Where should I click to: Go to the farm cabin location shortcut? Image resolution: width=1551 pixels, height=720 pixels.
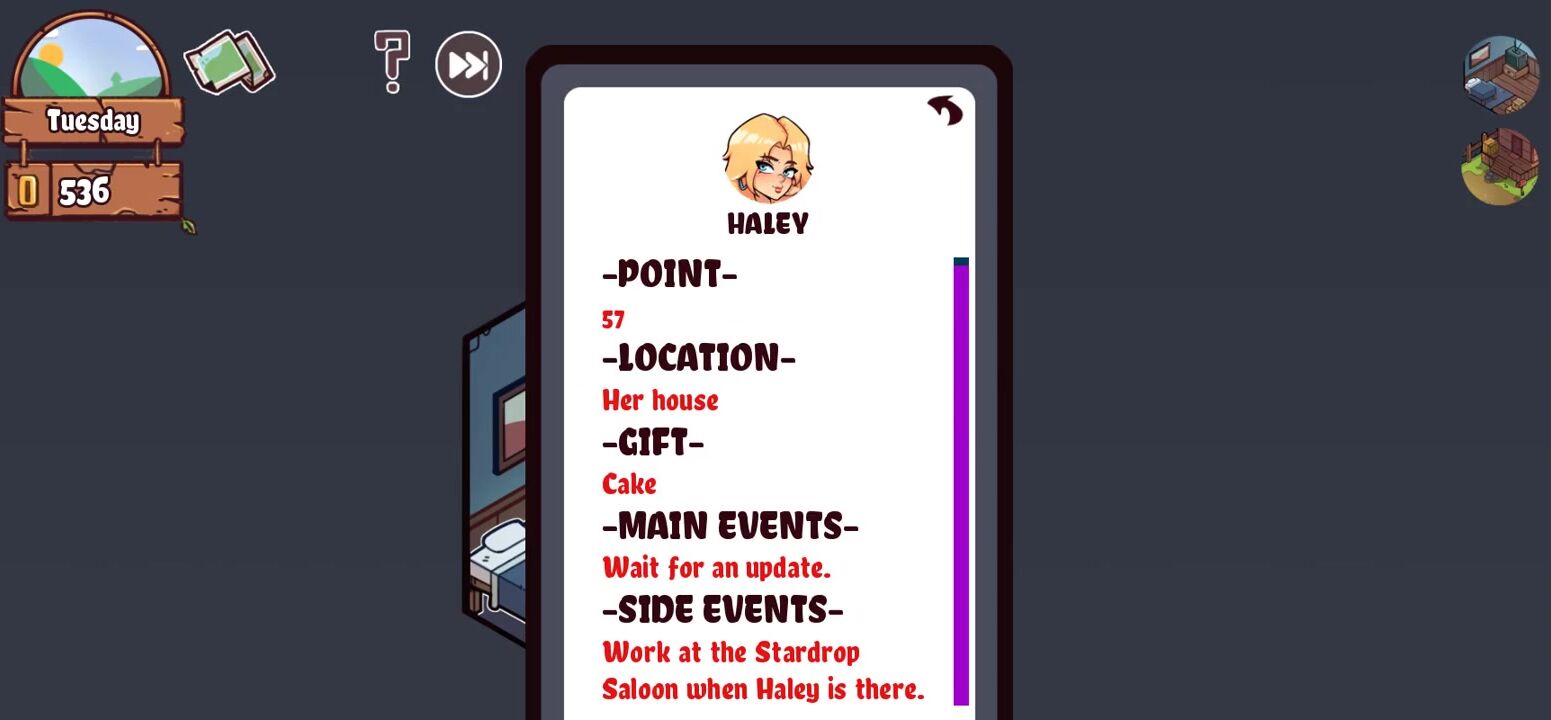[1499, 166]
